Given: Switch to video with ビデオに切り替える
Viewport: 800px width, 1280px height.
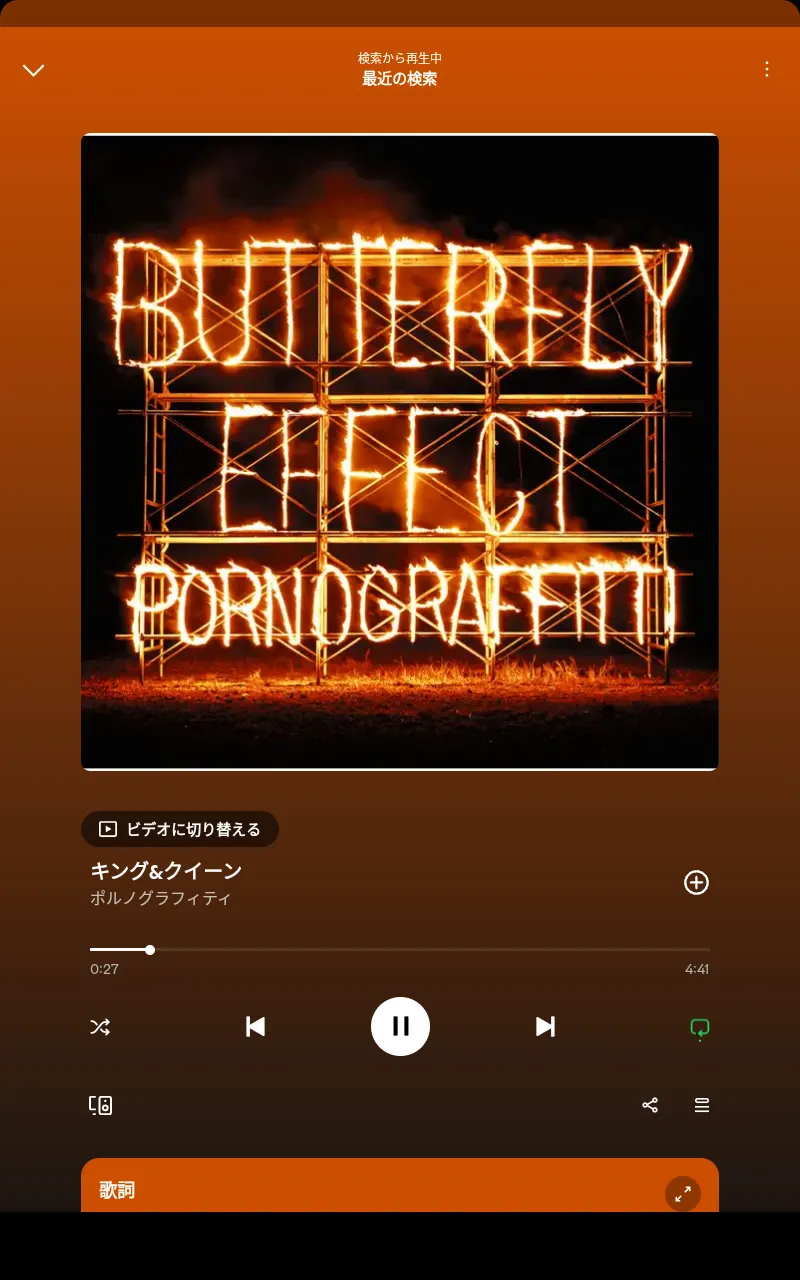Looking at the screenshot, I should pyautogui.click(x=180, y=829).
